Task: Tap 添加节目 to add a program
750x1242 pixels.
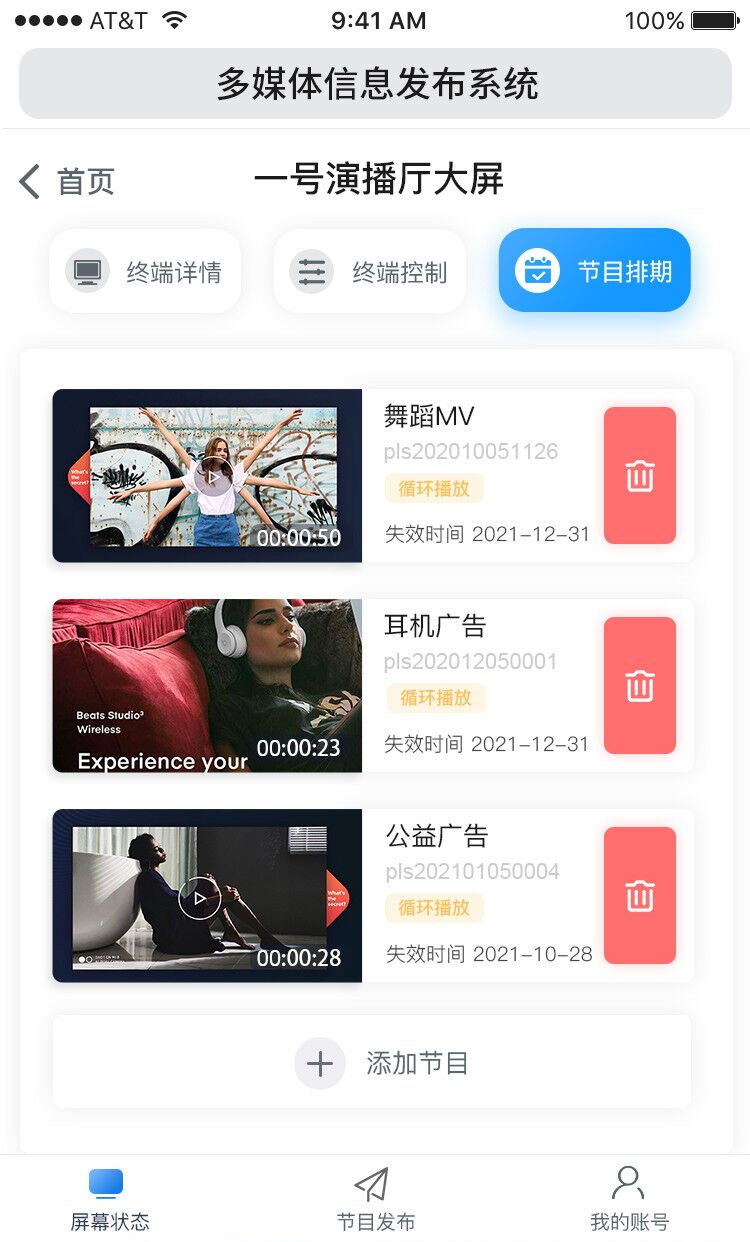Action: click(372, 1062)
